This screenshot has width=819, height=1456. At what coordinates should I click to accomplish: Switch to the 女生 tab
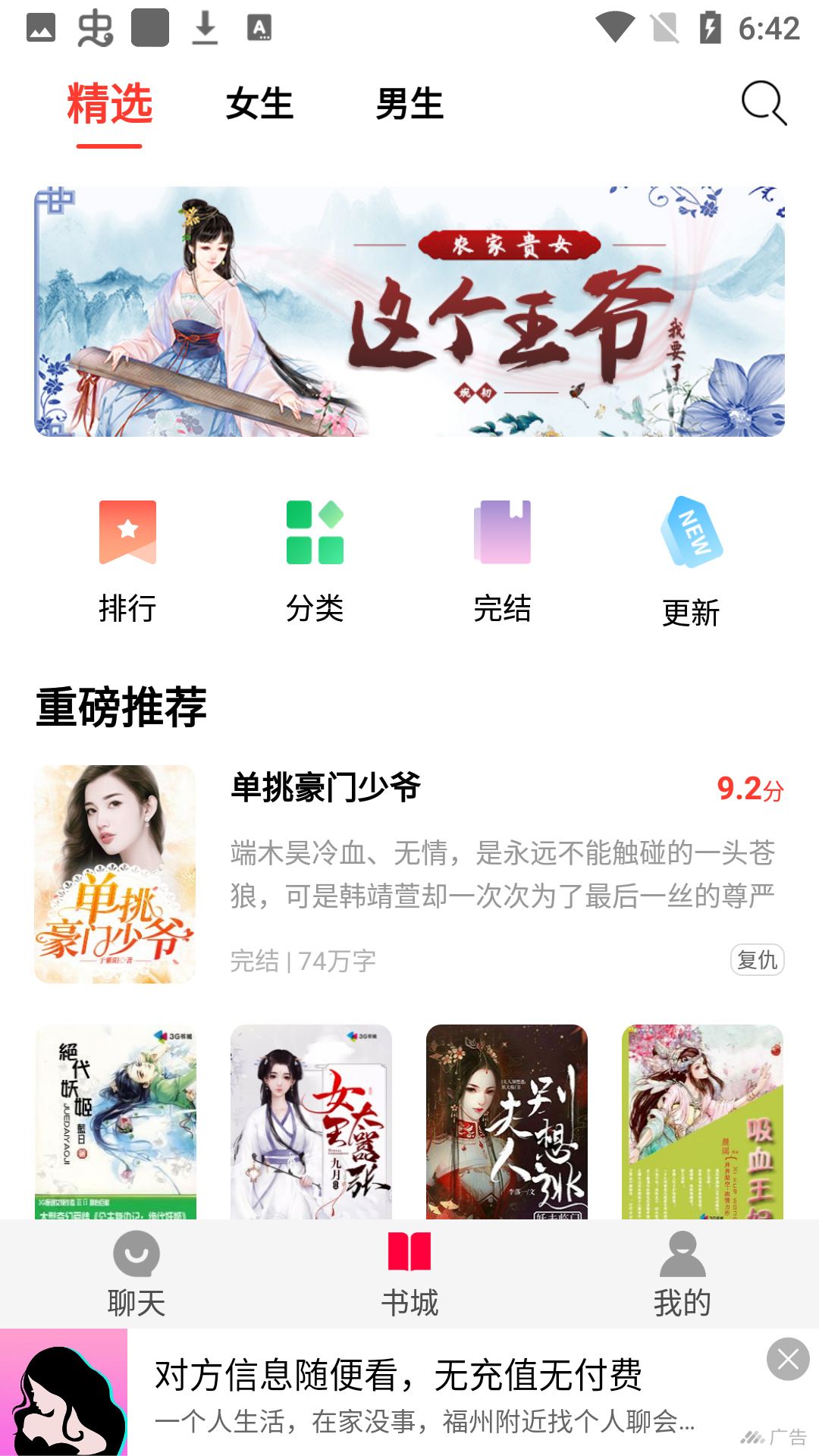(x=259, y=104)
